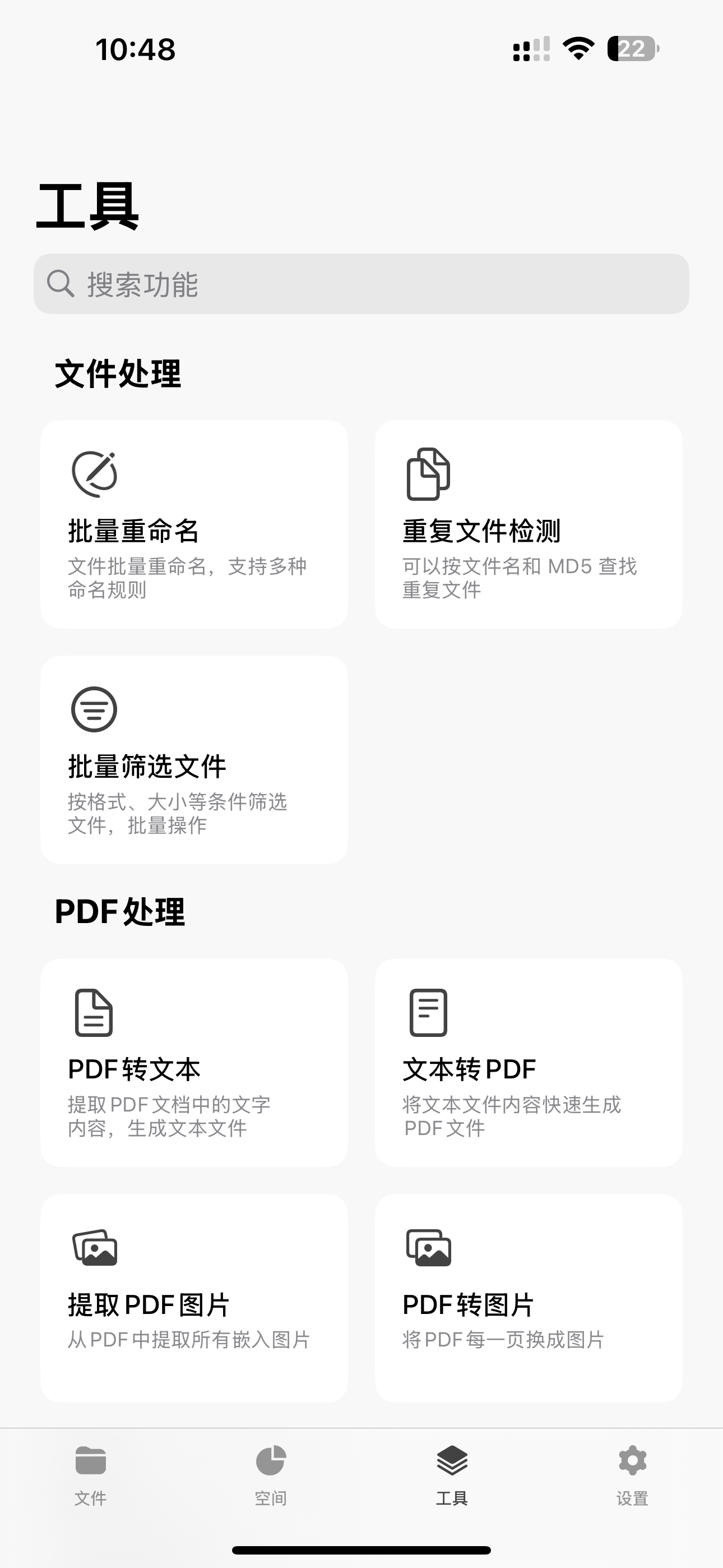The image size is (723, 1568).
Task: Open the 设置 tab
Action: tap(632, 1474)
